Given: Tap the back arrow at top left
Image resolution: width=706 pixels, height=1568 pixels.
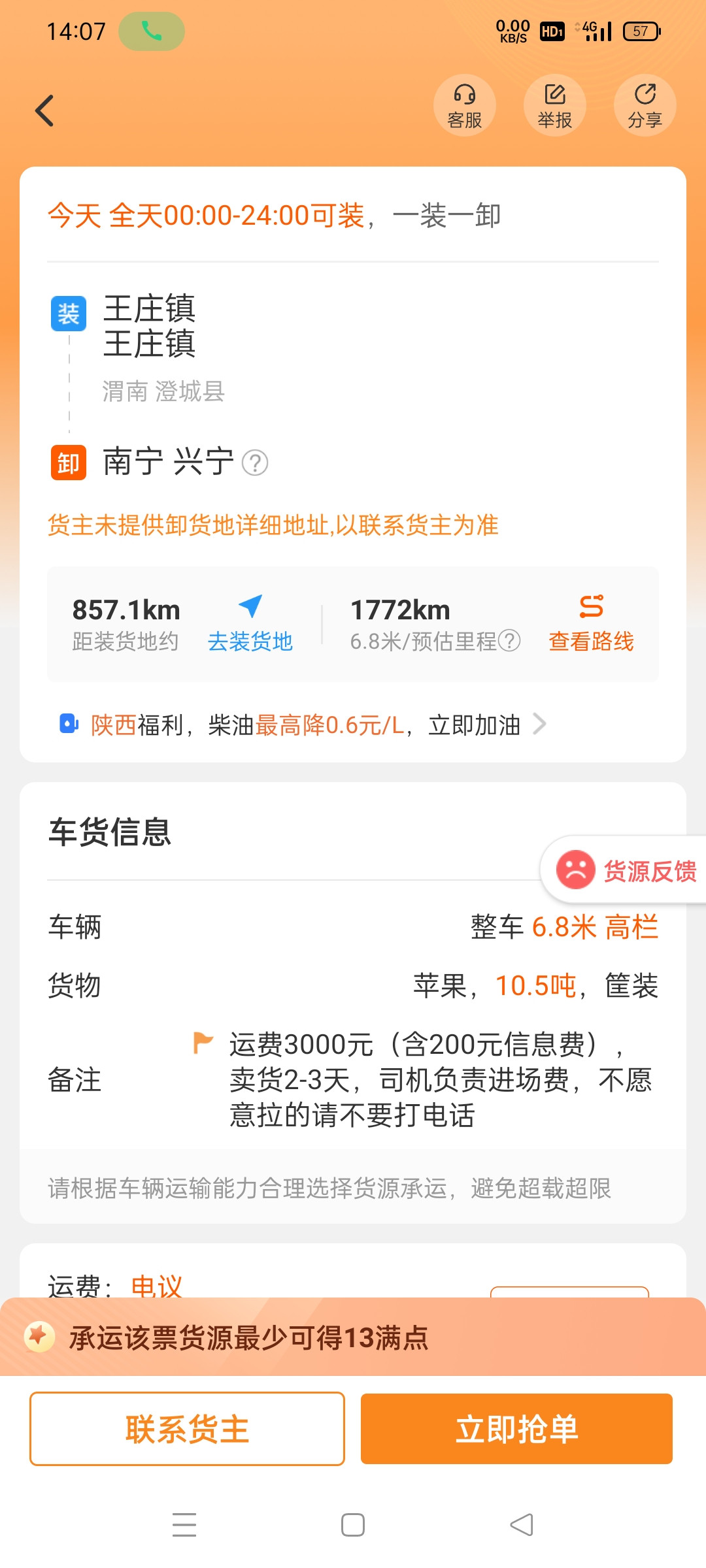Looking at the screenshot, I should pos(44,110).
